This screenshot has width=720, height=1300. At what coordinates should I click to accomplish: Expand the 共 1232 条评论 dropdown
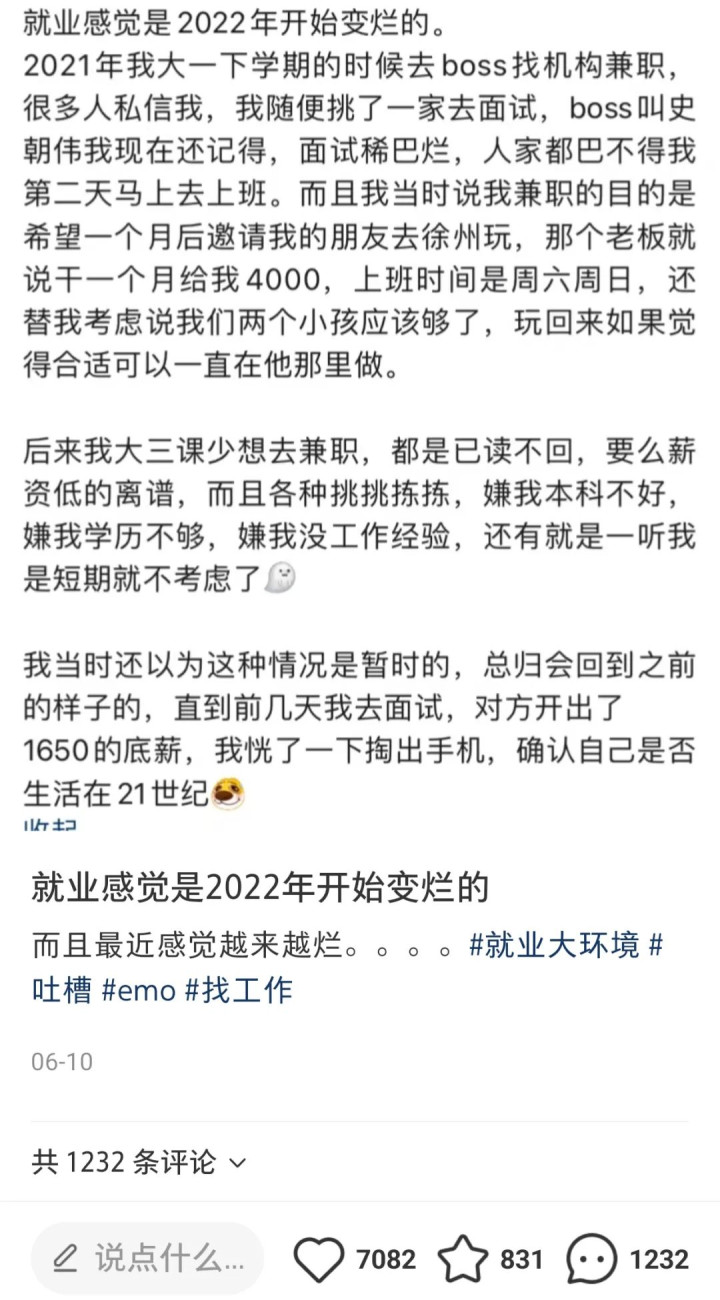click(139, 1162)
